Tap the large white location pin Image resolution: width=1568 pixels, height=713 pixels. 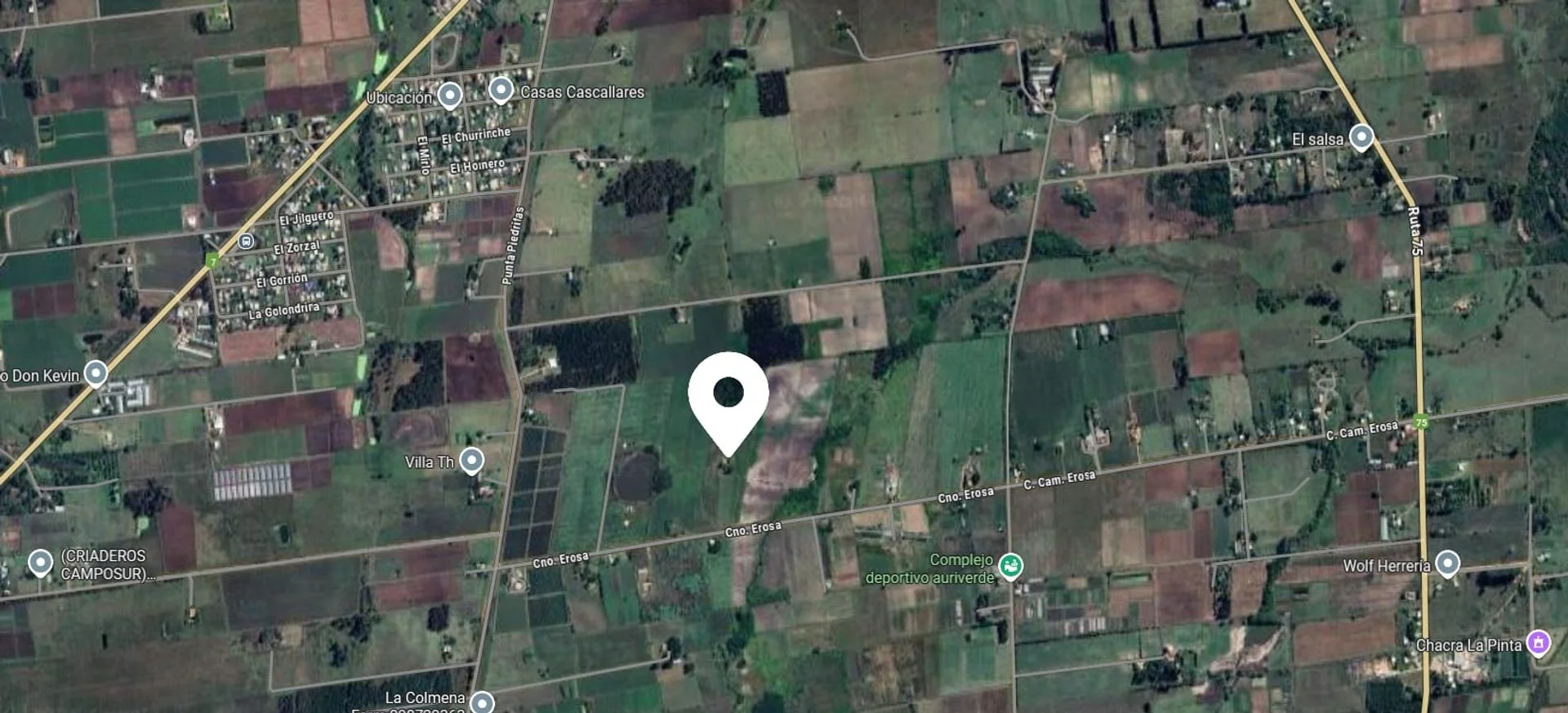pyautogui.click(x=728, y=394)
